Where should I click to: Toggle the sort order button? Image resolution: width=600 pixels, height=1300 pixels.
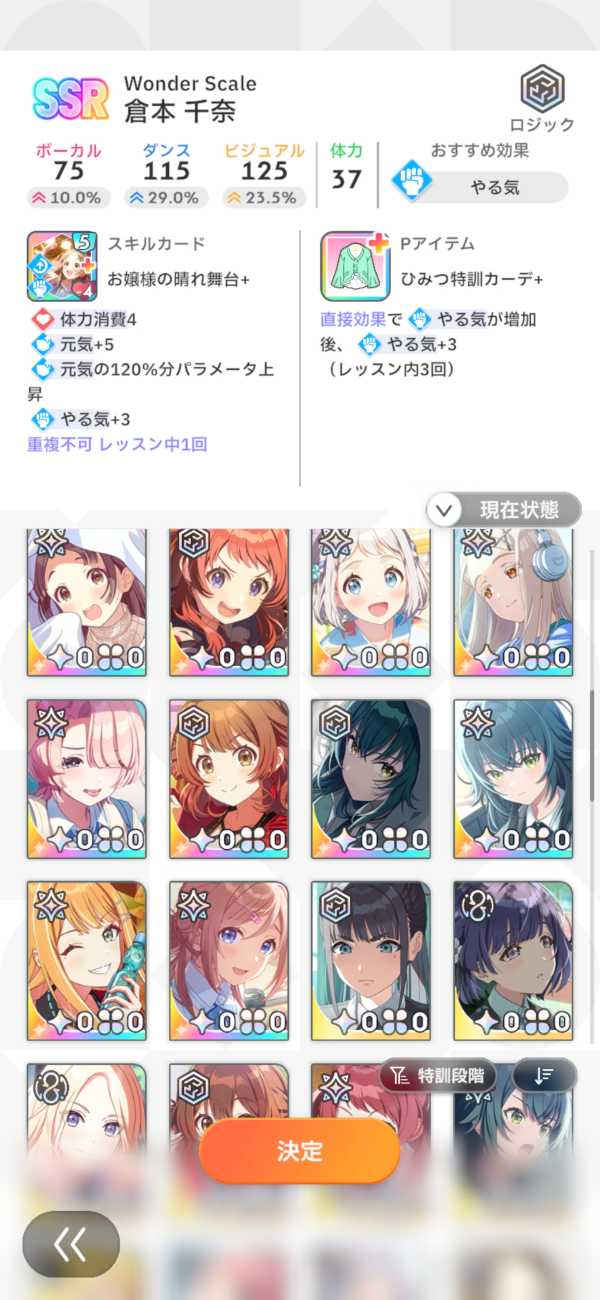pos(544,1076)
